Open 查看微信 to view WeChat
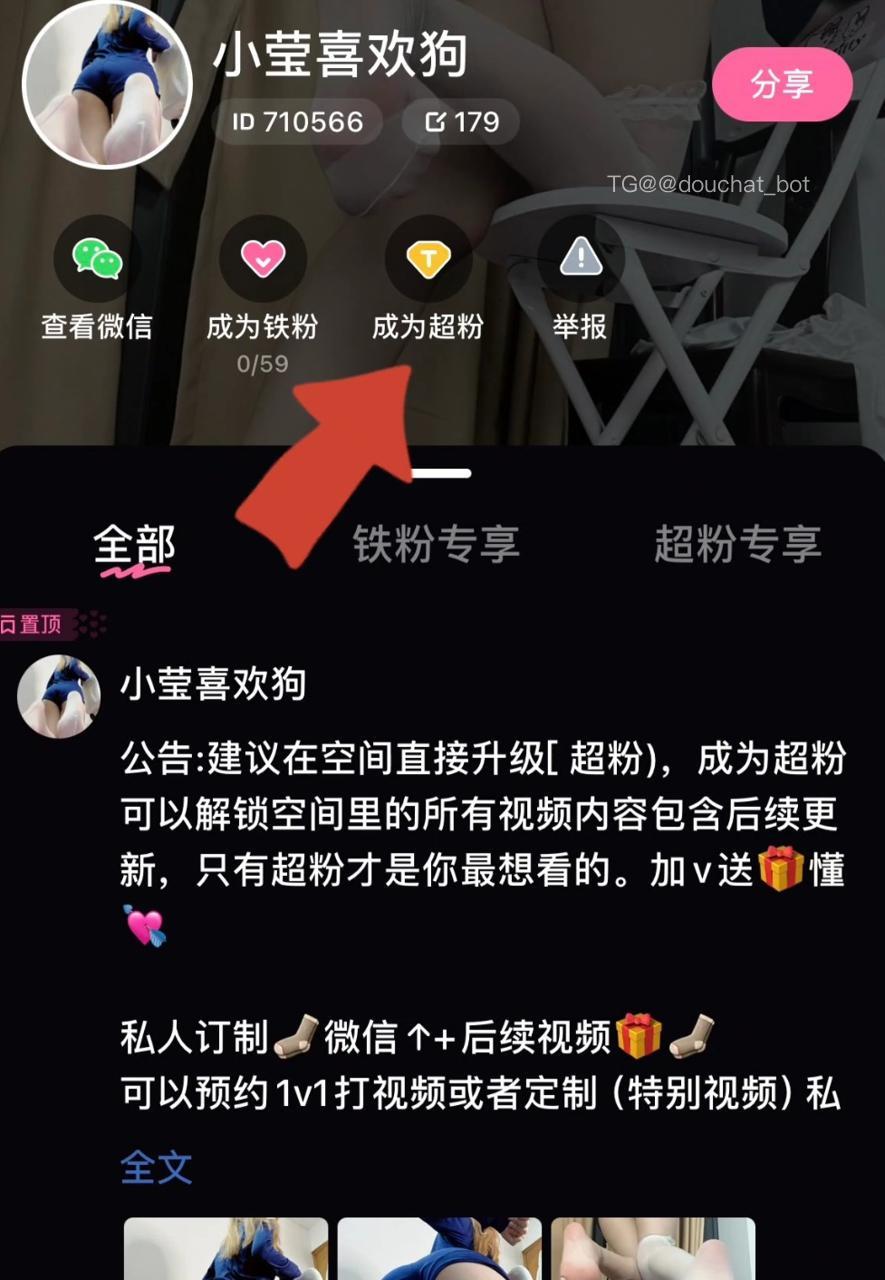This screenshot has height=1280, width=885. point(97,279)
